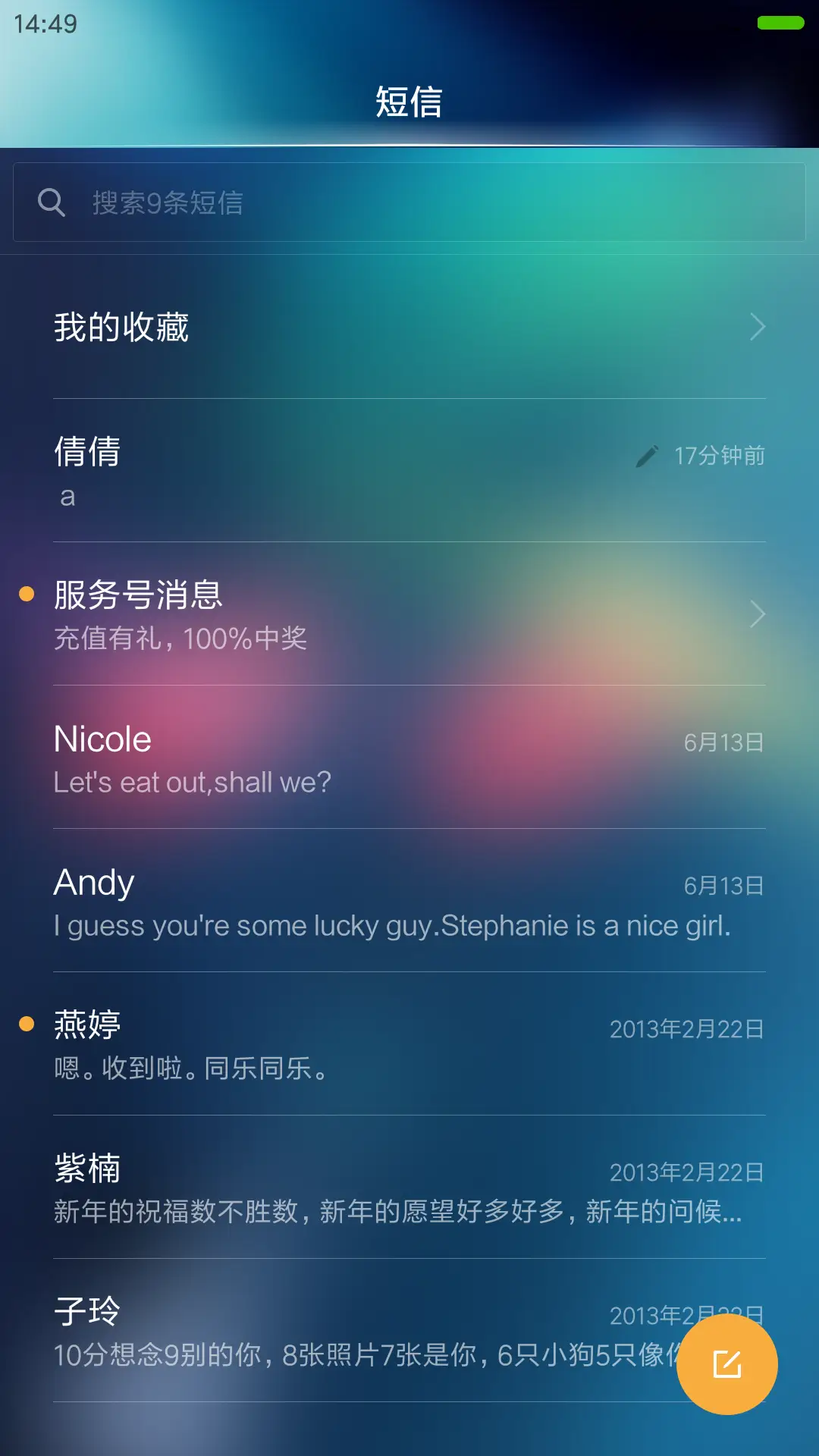Tap the 短信 header title
Viewport: 819px width, 1456px height.
(409, 101)
